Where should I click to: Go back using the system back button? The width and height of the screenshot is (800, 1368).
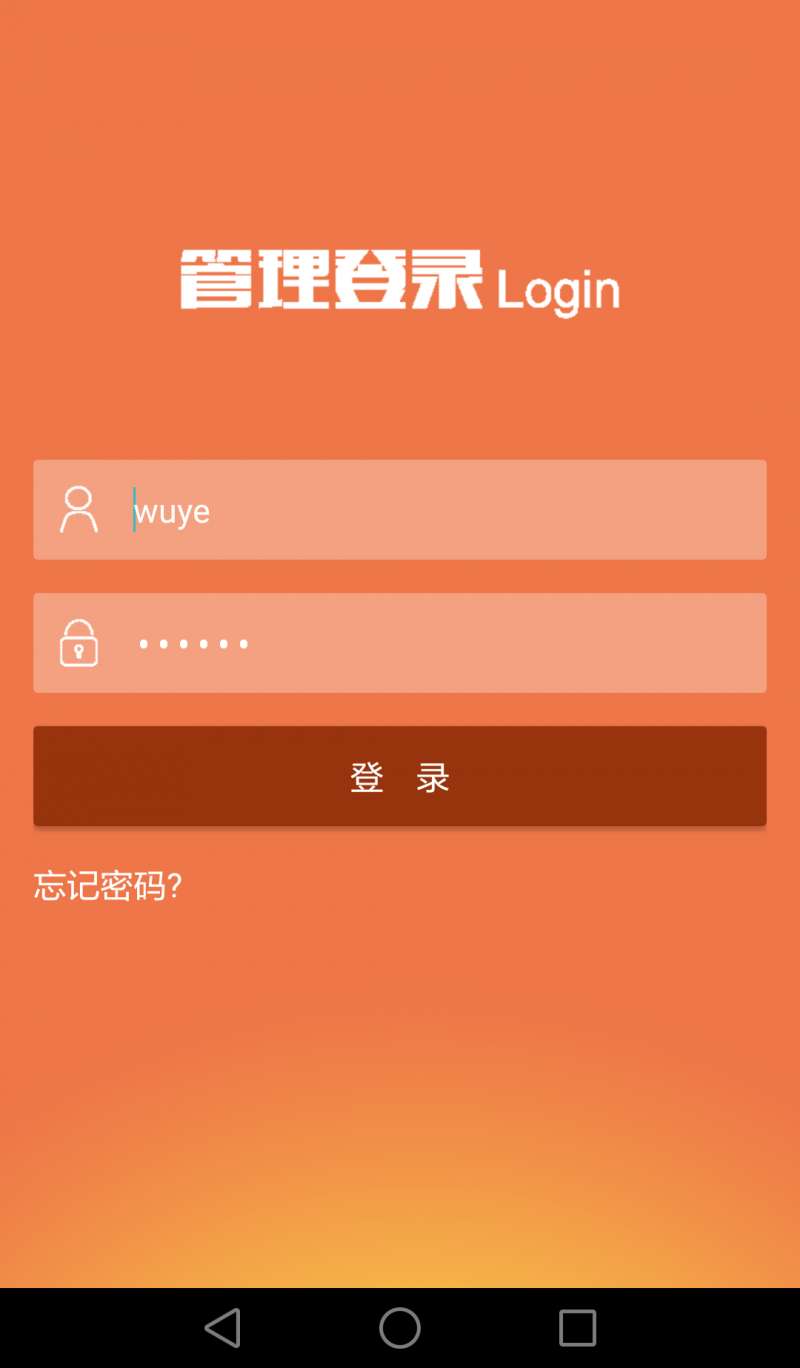[222, 1328]
